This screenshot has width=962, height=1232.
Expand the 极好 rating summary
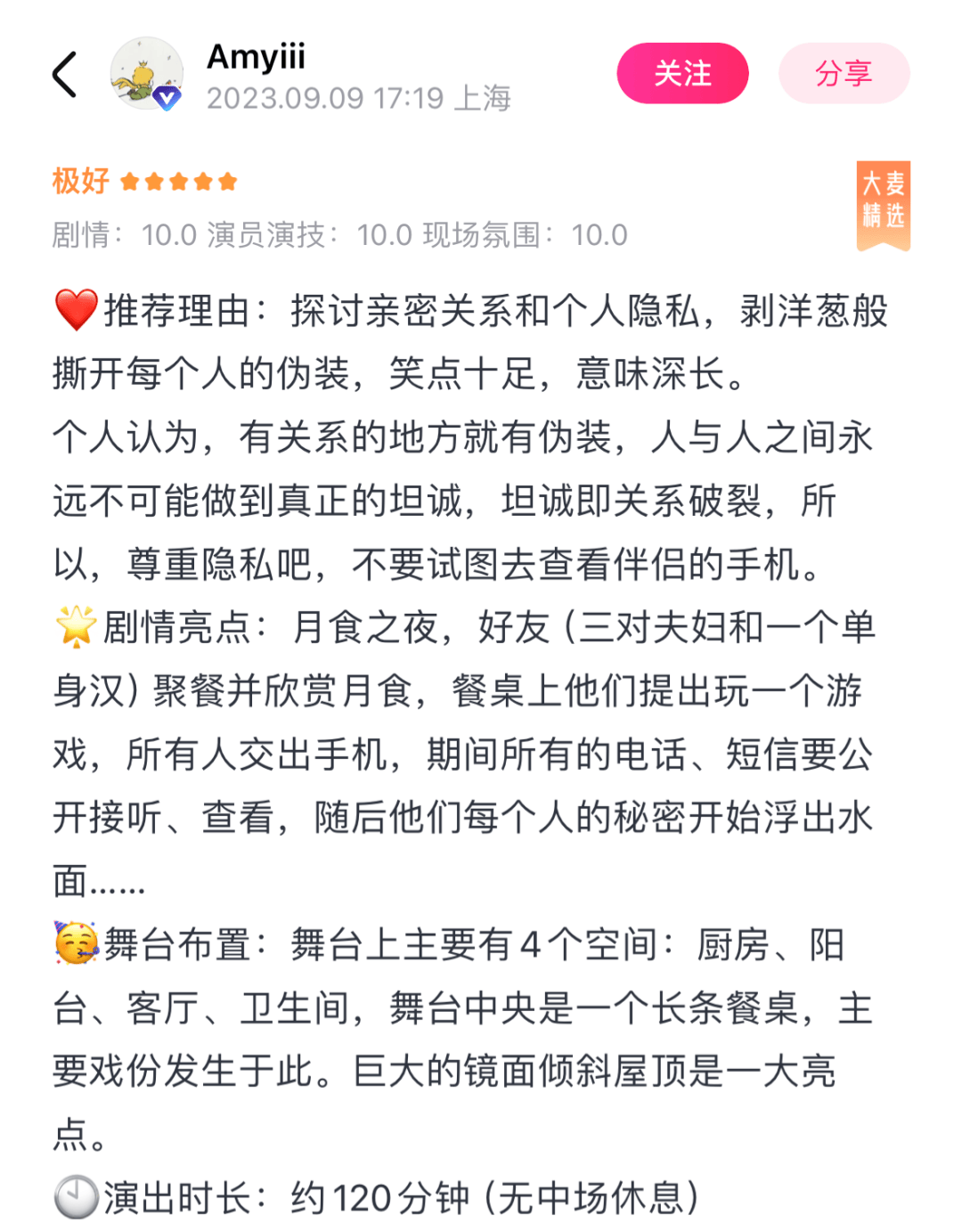(x=79, y=179)
